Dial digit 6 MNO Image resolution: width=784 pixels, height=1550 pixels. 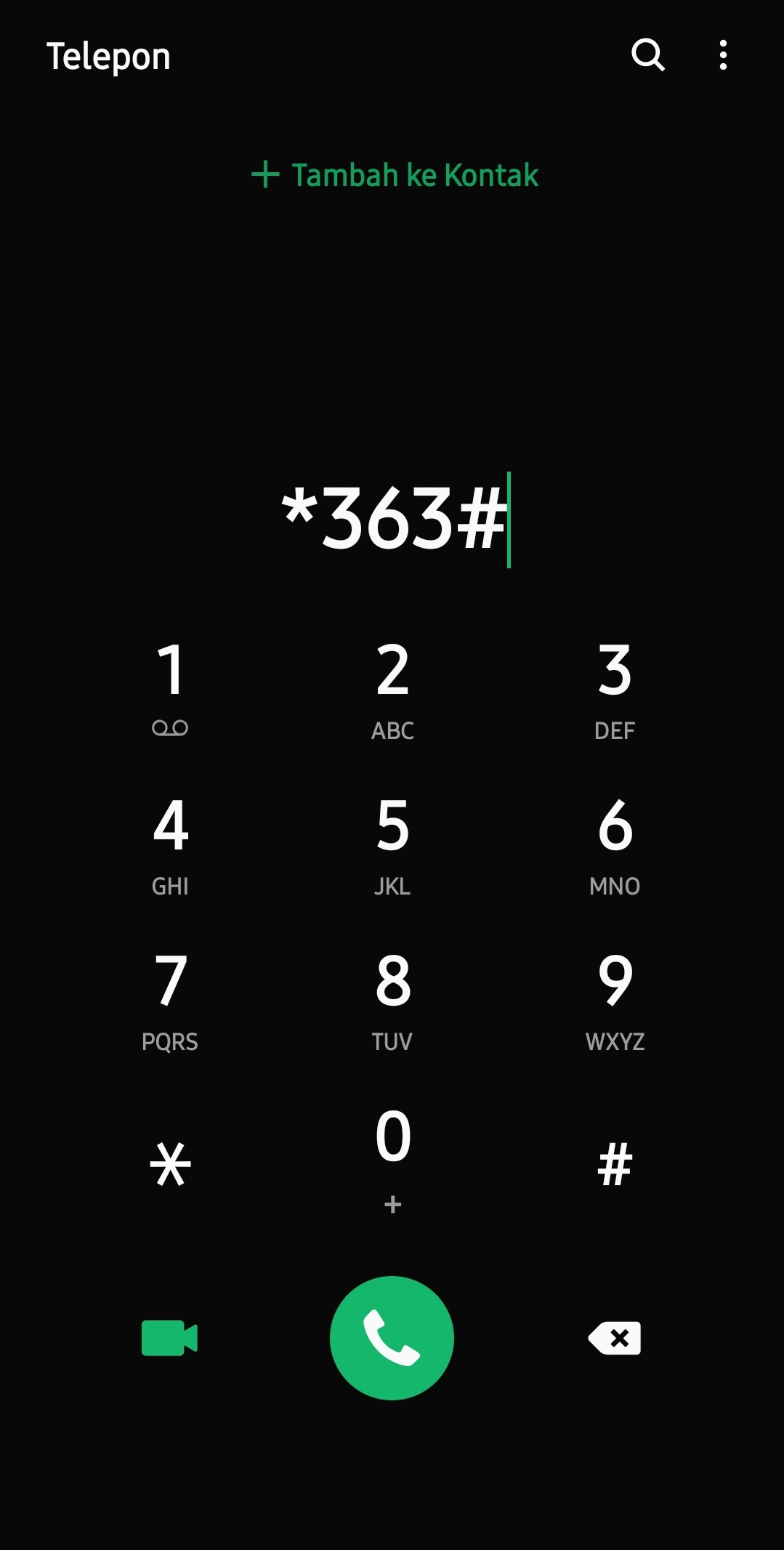pyautogui.click(x=615, y=843)
